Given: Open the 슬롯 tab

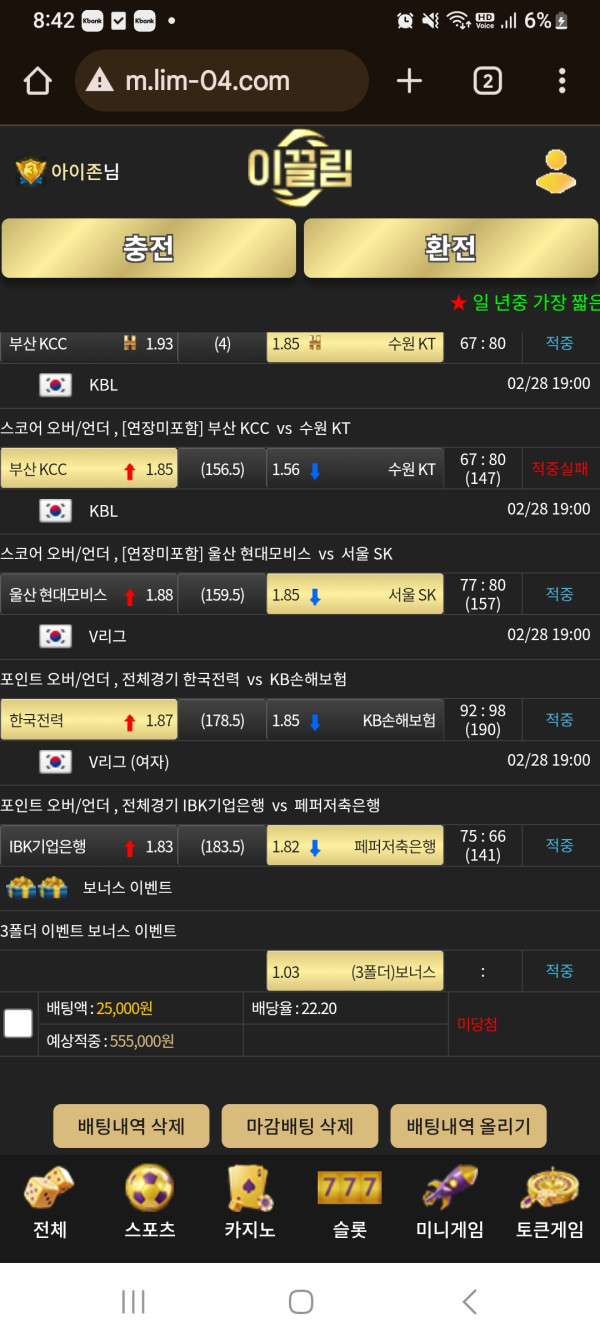Looking at the screenshot, I should pos(350,1204).
